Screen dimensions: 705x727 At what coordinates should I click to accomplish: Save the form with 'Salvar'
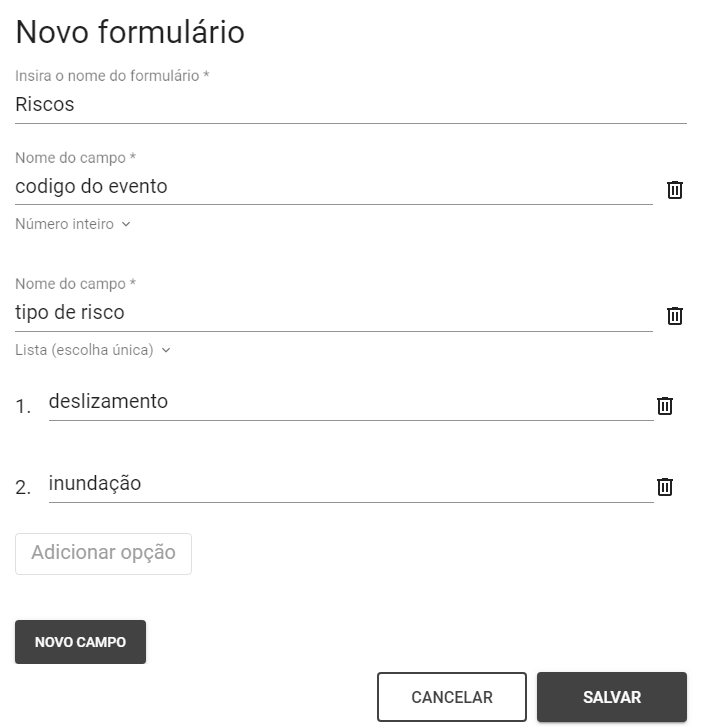pos(611,697)
